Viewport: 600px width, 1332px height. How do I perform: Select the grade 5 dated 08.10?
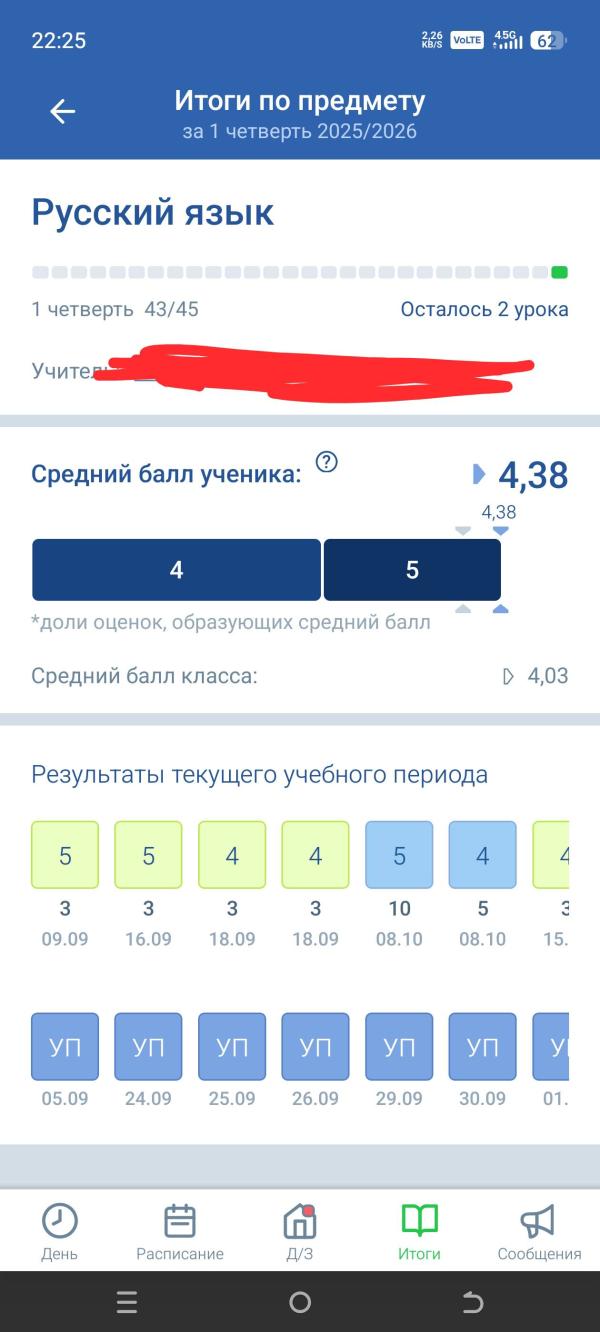coord(399,855)
